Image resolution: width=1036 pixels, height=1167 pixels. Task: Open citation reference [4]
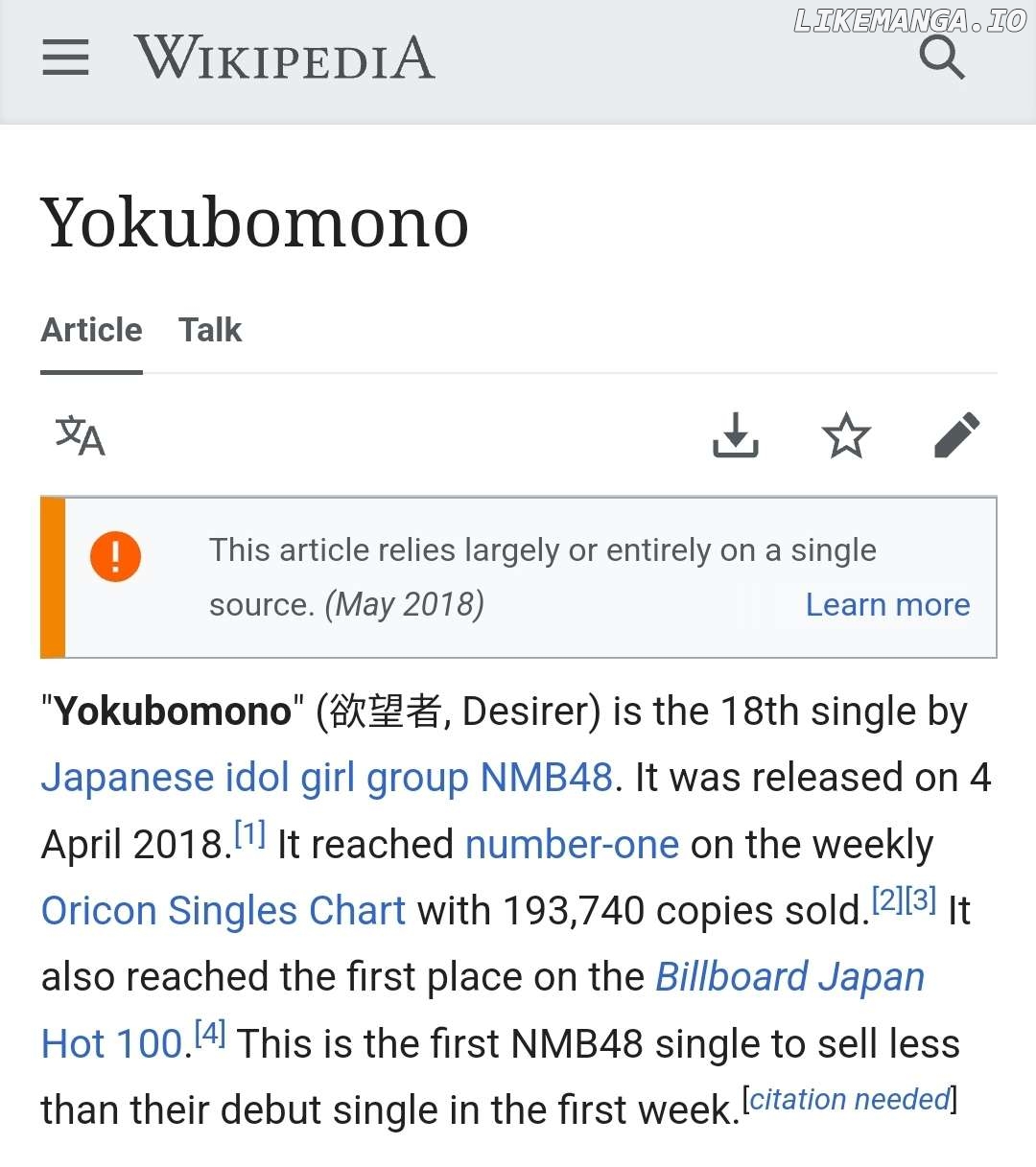pyautogui.click(x=210, y=1034)
